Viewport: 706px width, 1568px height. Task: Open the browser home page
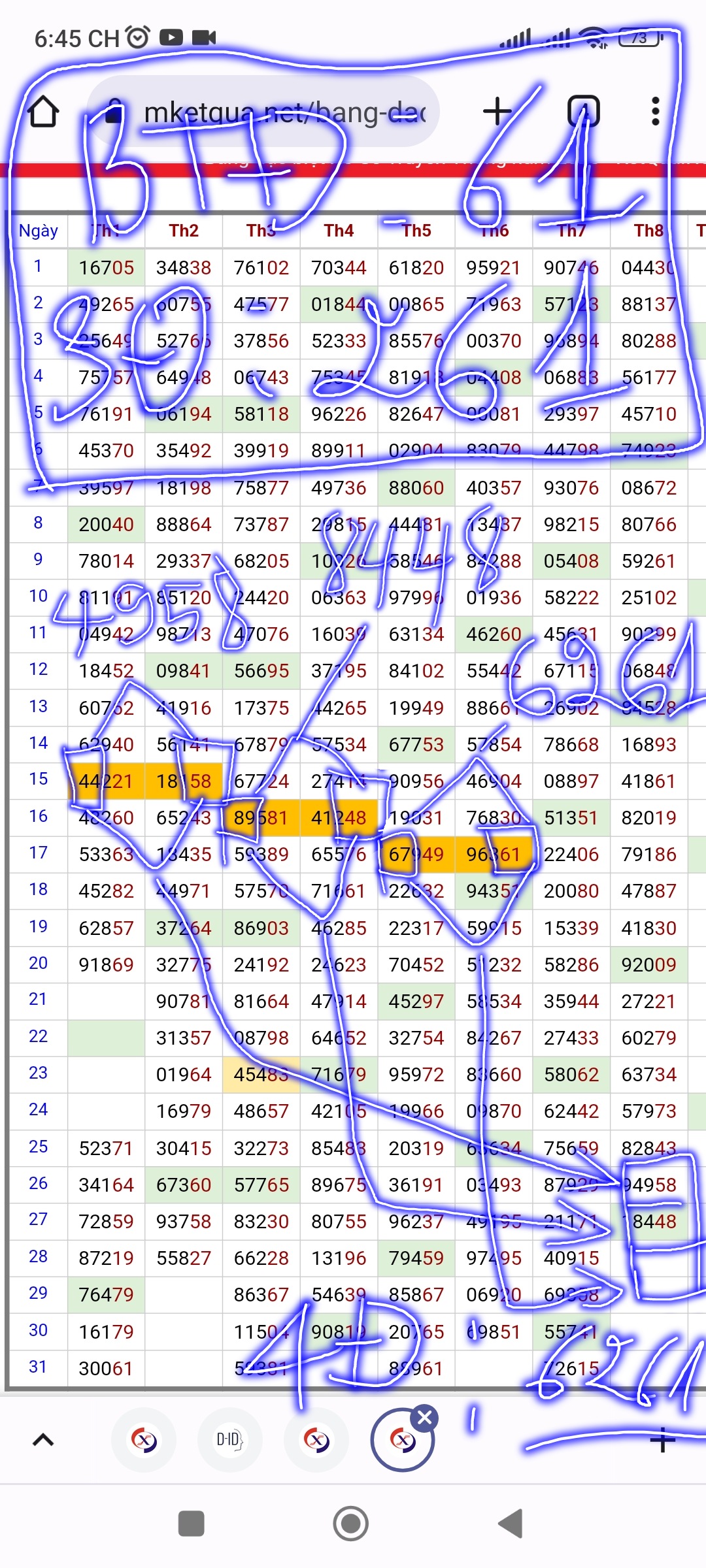coord(44,112)
